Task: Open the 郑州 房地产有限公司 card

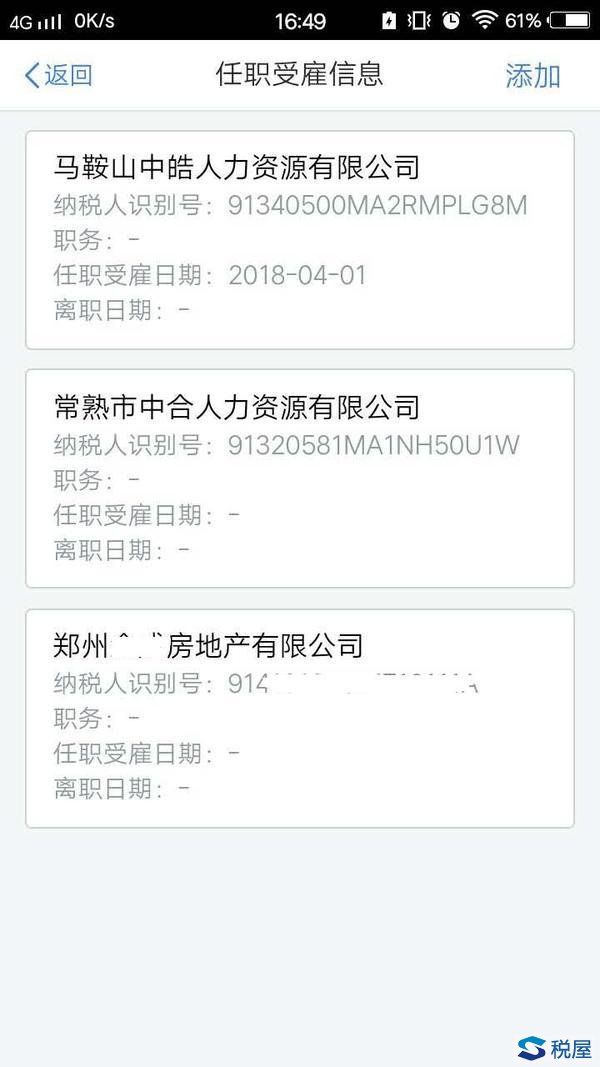Action: tap(299, 717)
